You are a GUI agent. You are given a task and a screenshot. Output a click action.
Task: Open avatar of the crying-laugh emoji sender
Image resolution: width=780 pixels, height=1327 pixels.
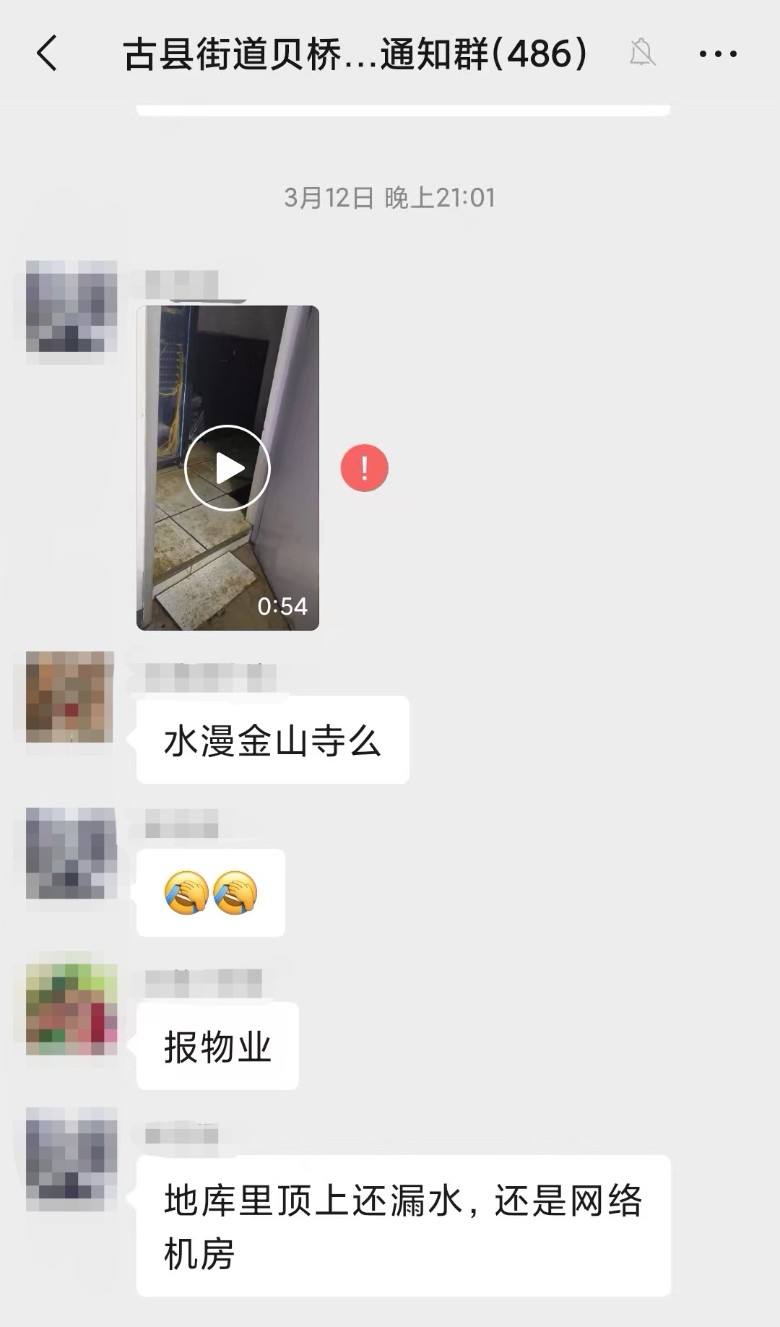coord(71,853)
